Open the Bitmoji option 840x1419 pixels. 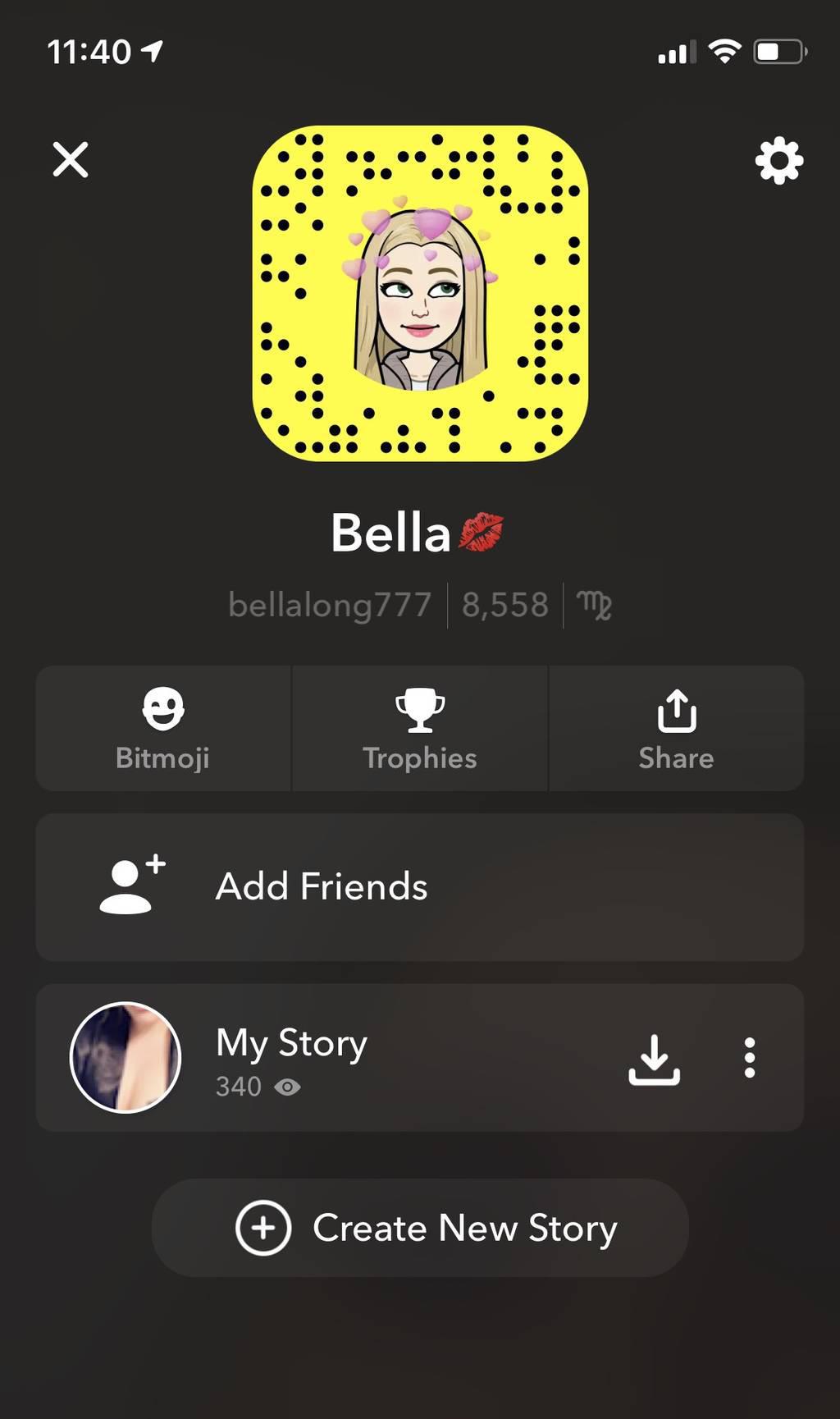coord(163,729)
